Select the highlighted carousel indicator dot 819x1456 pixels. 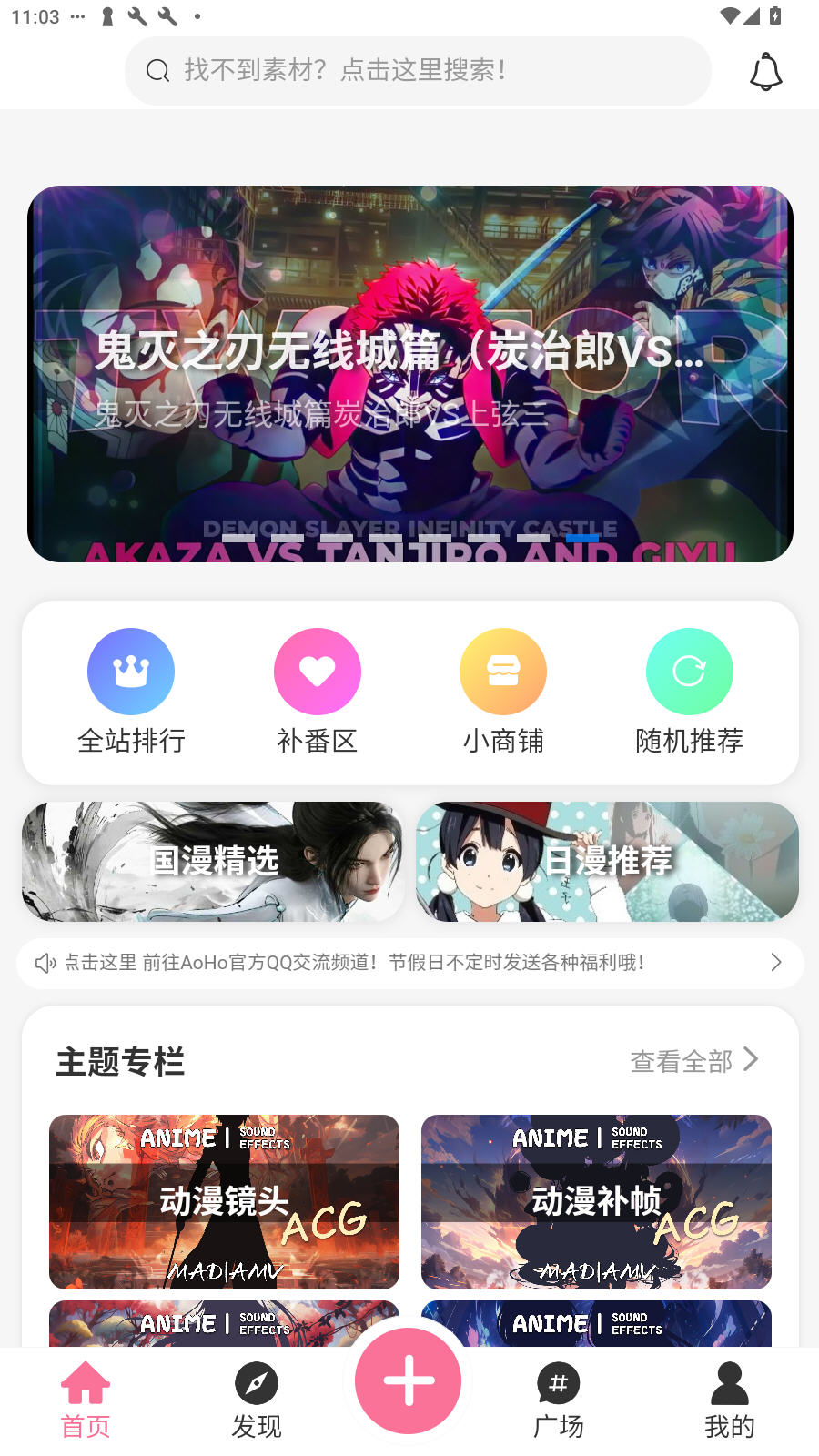tap(580, 539)
